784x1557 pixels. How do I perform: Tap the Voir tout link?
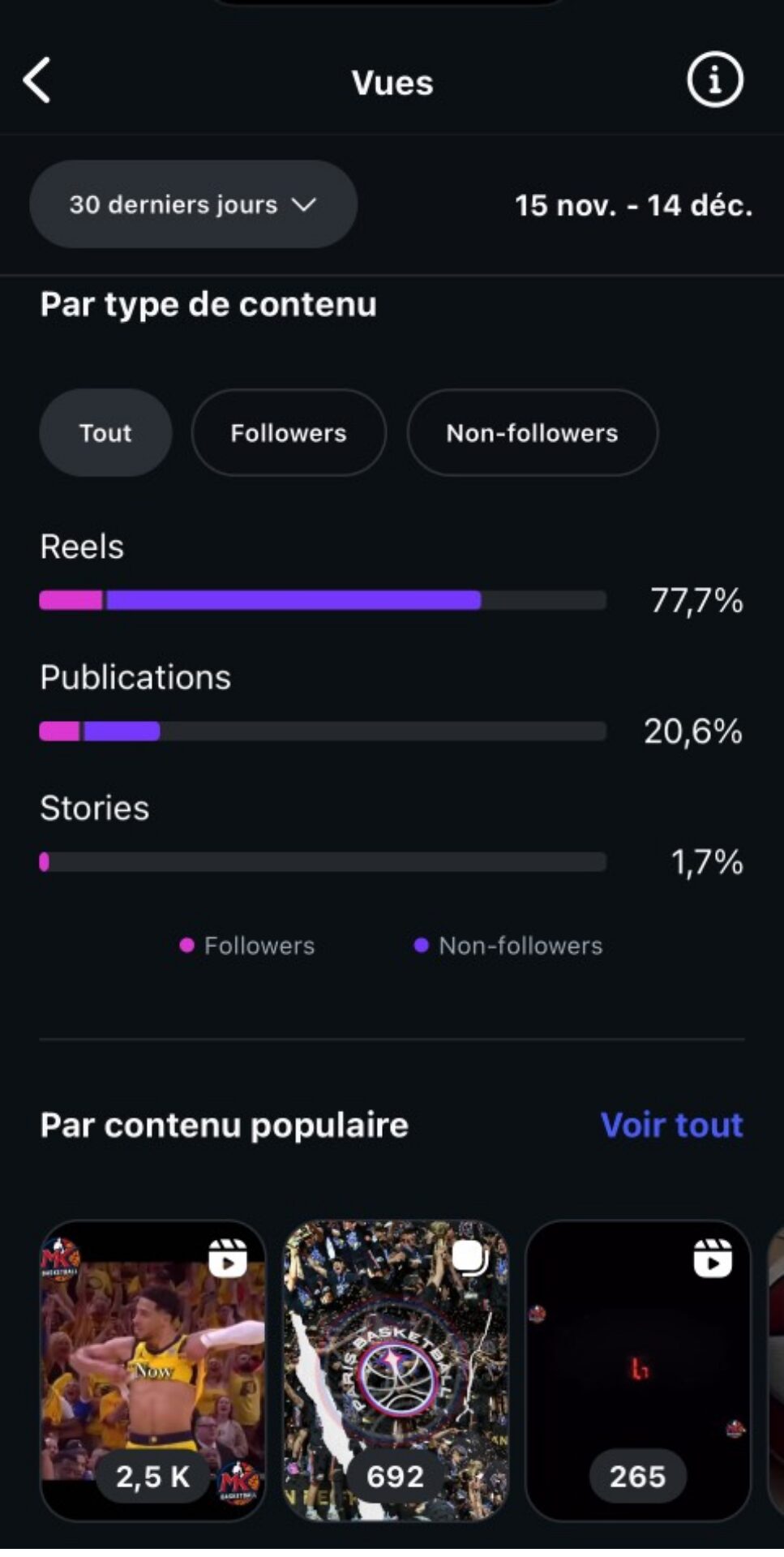tap(671, 1125)
